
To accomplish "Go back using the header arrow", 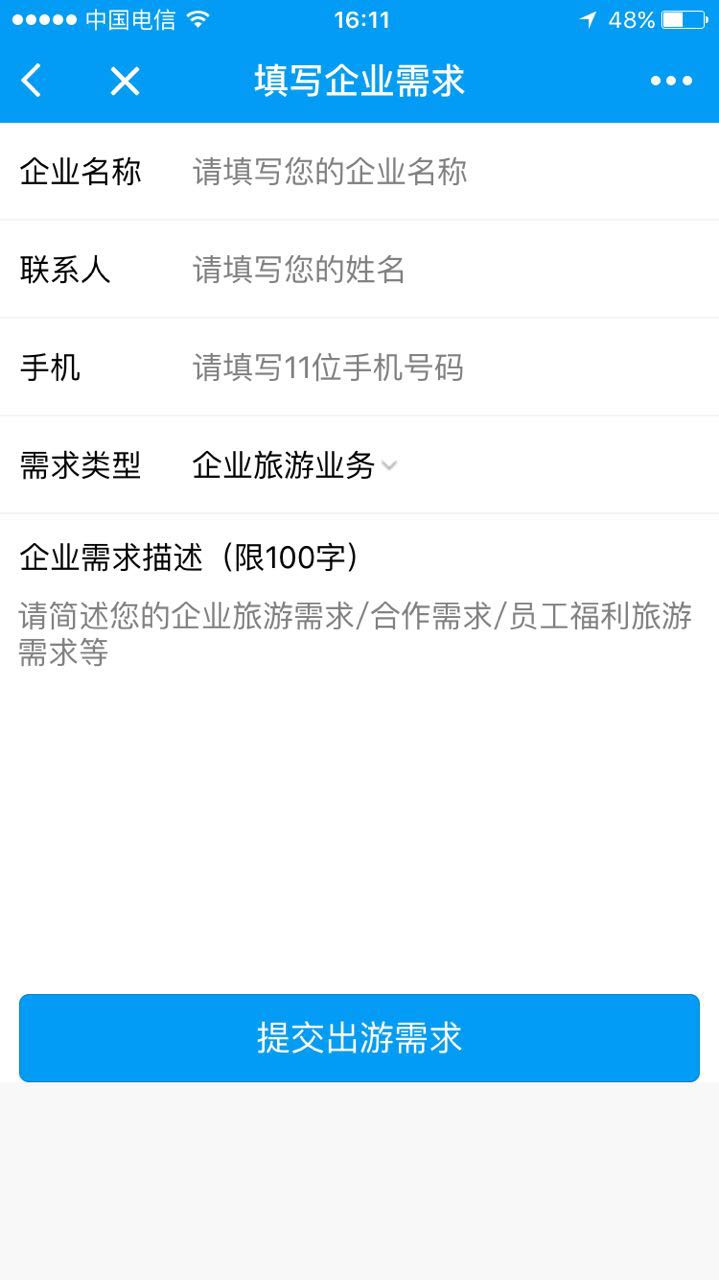I will point(32,81).
